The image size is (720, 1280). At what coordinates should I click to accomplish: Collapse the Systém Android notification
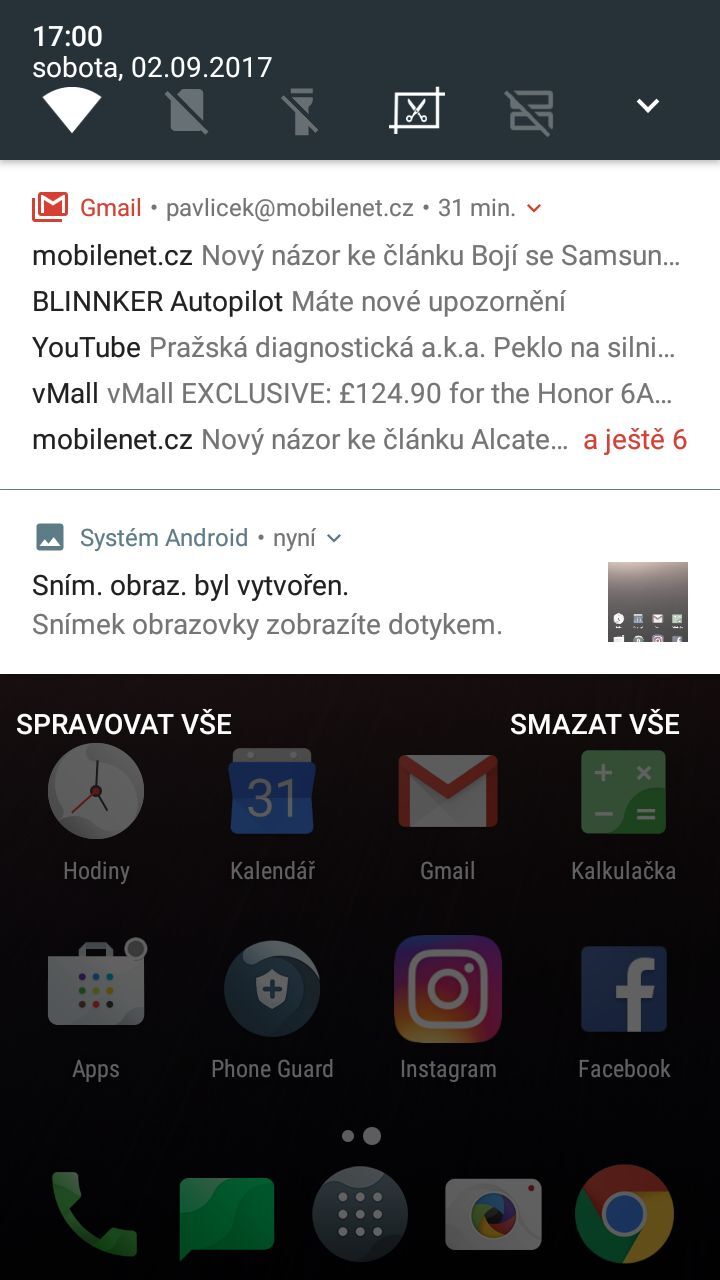333,538
